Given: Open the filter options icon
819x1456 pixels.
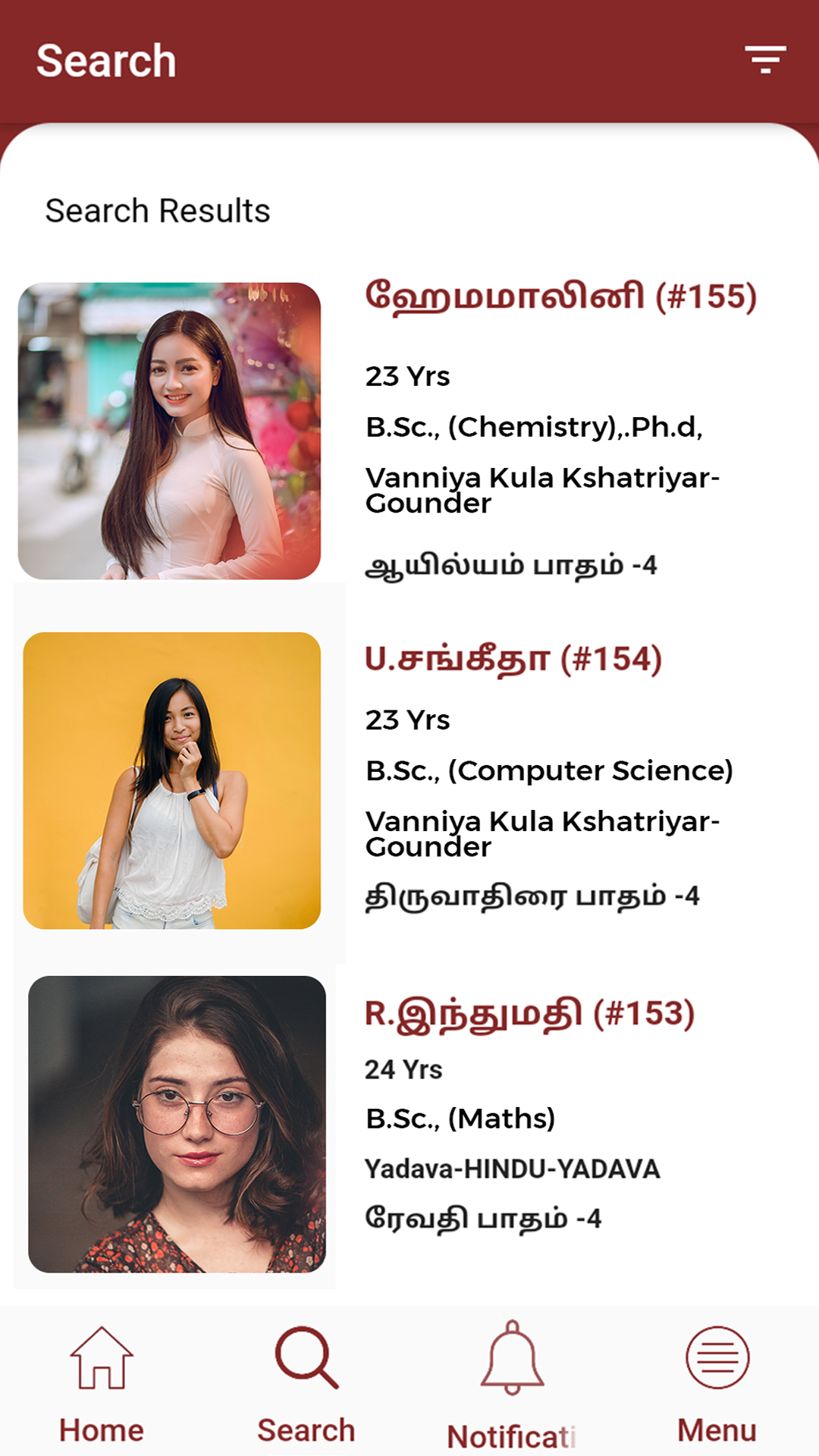Looking at the screenshot, I should click(764, 60).
